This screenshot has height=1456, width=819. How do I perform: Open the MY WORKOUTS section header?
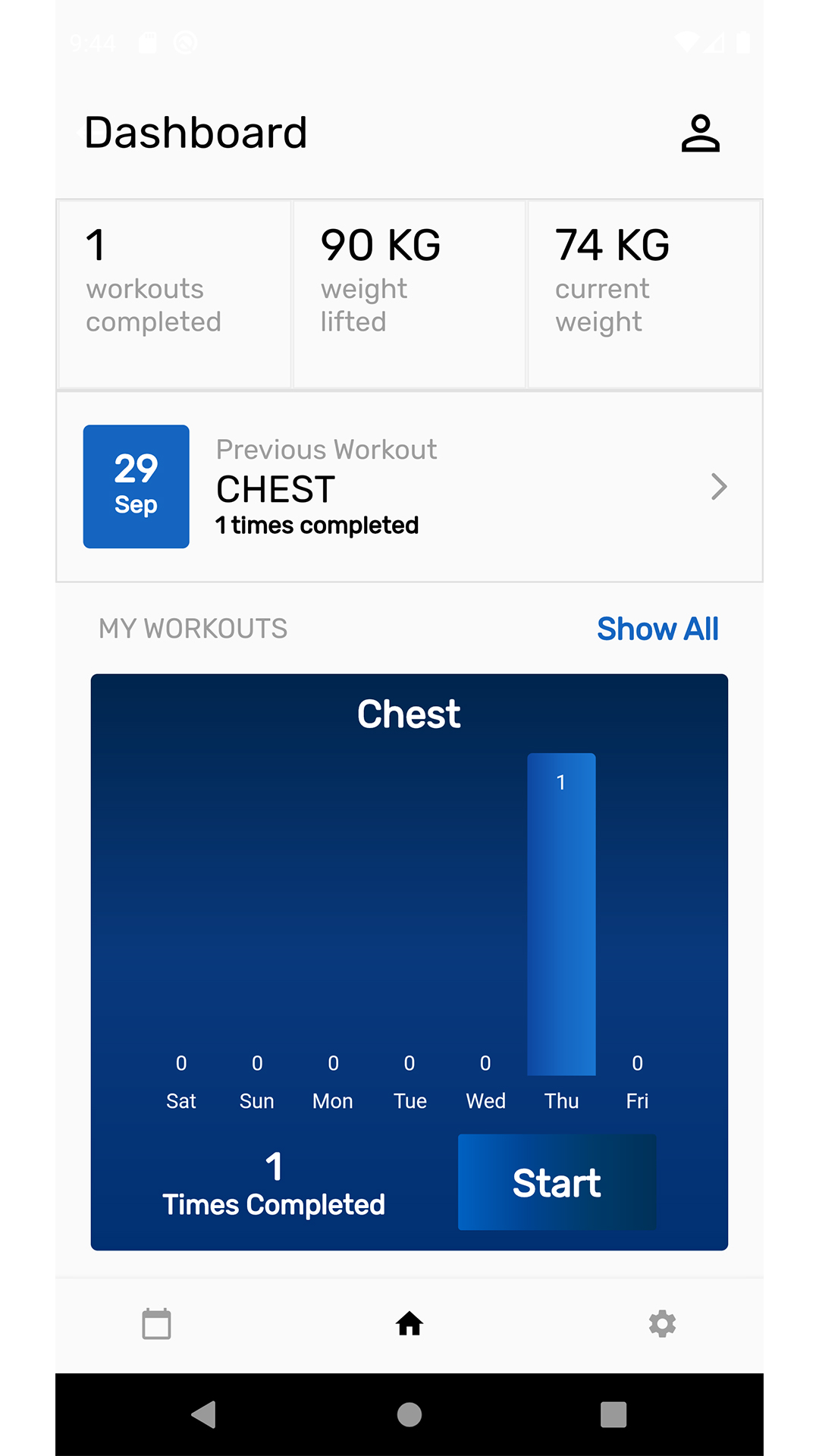click(193, 629)
